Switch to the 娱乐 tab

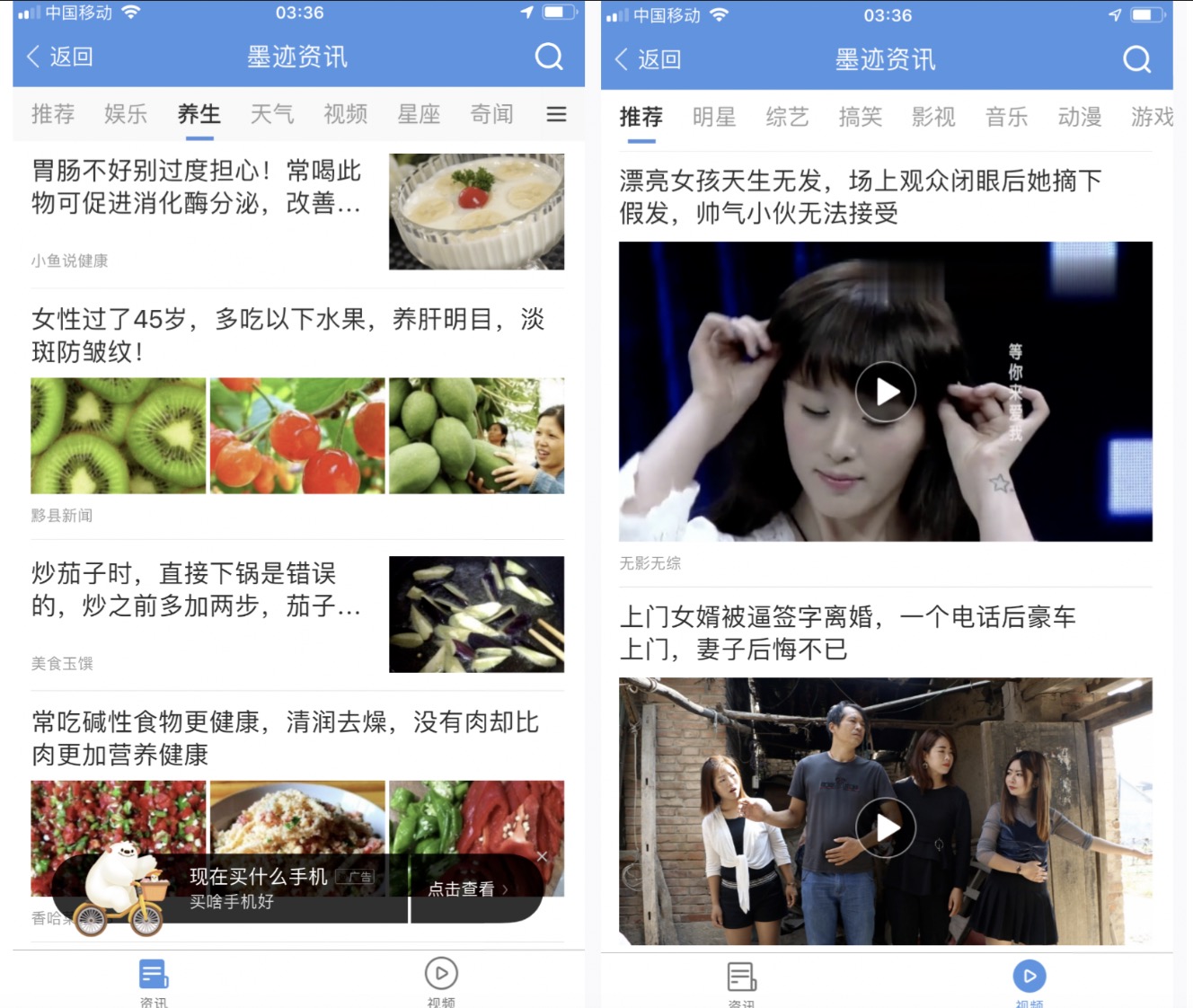pyautogui.click(x=125, y=114)
